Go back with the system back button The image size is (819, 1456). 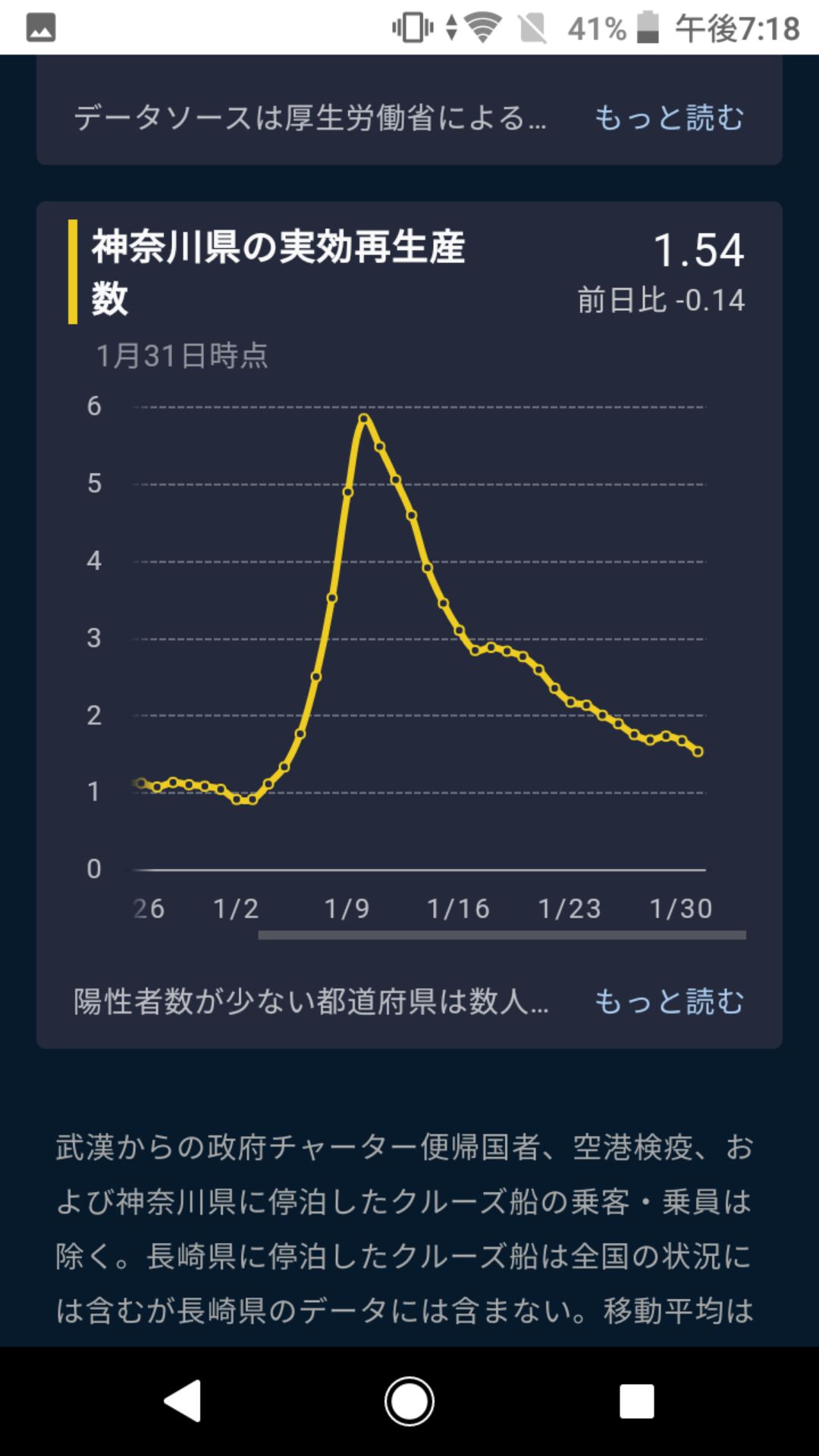point(183,1401)
